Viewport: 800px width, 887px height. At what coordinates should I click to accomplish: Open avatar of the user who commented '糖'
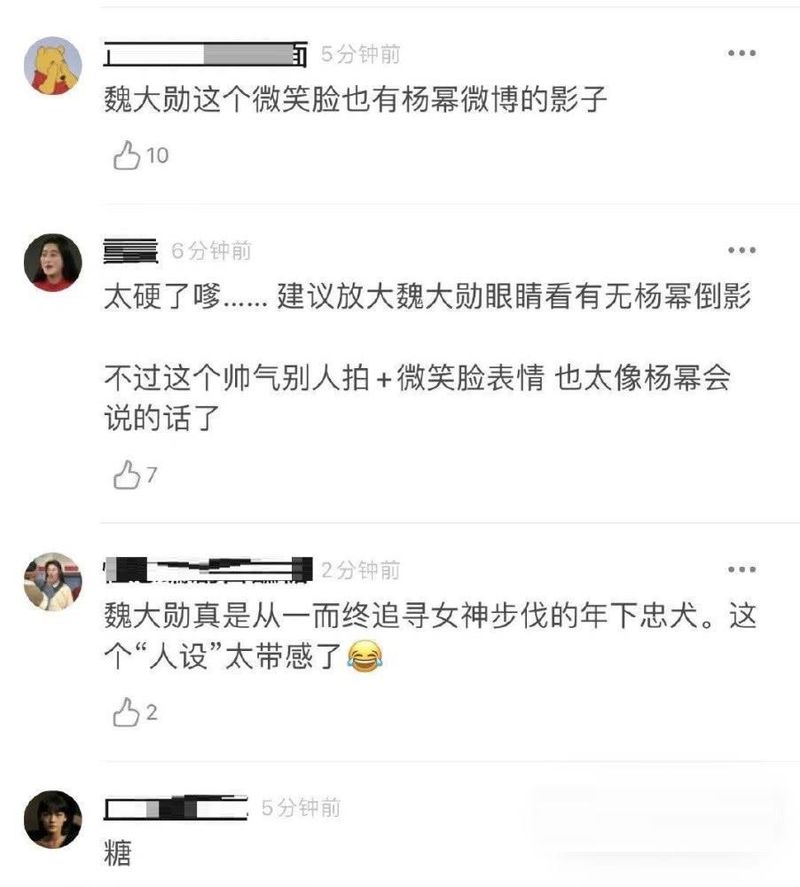(x=53, y=818)
